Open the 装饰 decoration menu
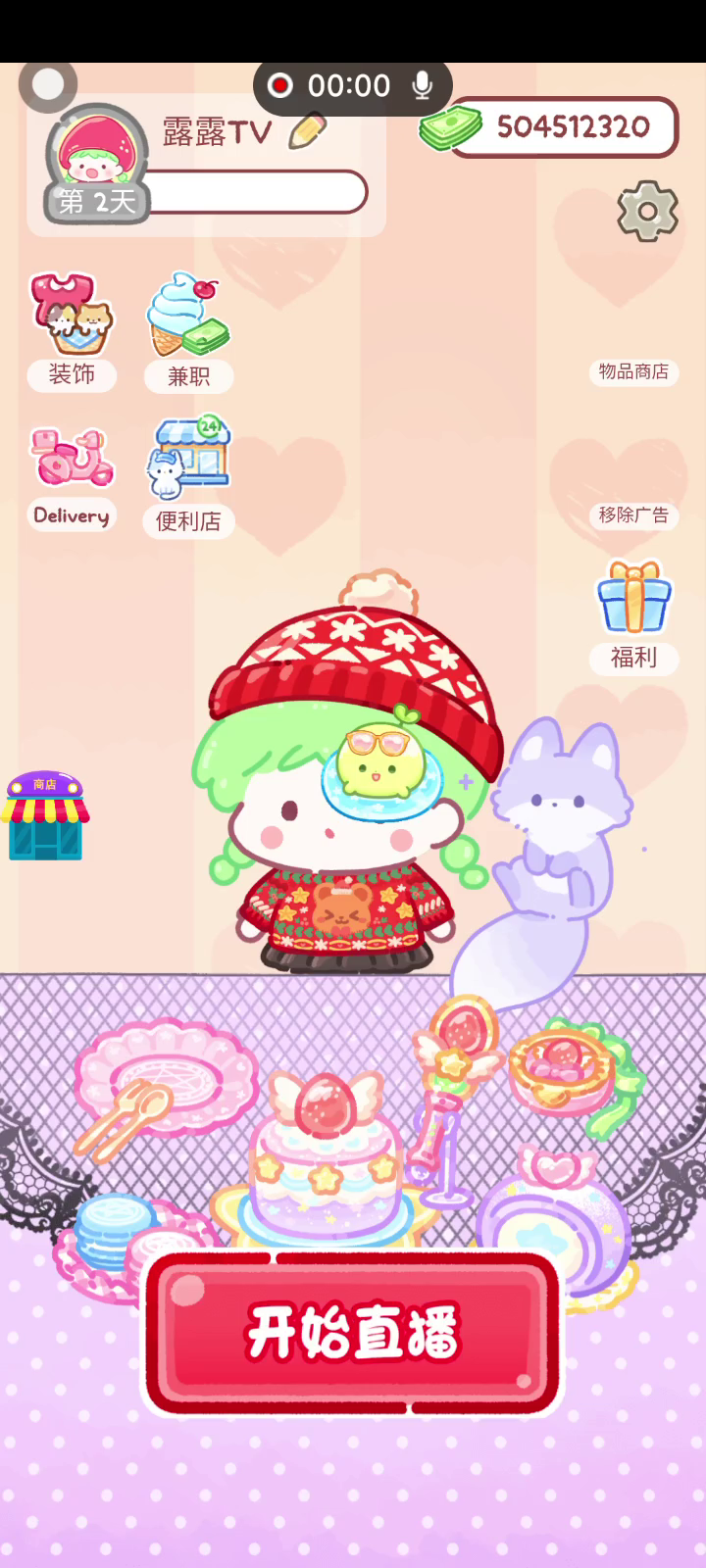 click(x=72, y=328)
